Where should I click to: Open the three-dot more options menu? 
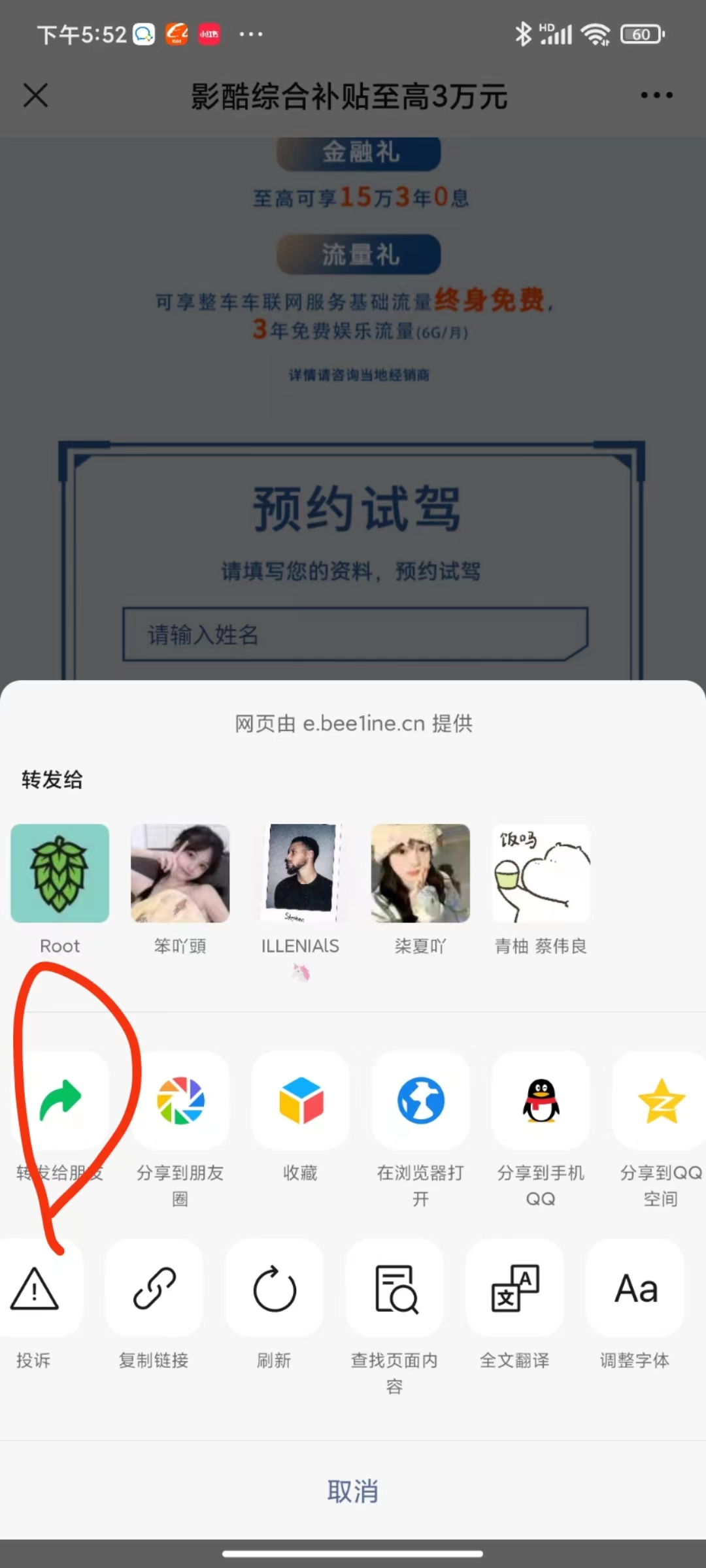(656, 95)
